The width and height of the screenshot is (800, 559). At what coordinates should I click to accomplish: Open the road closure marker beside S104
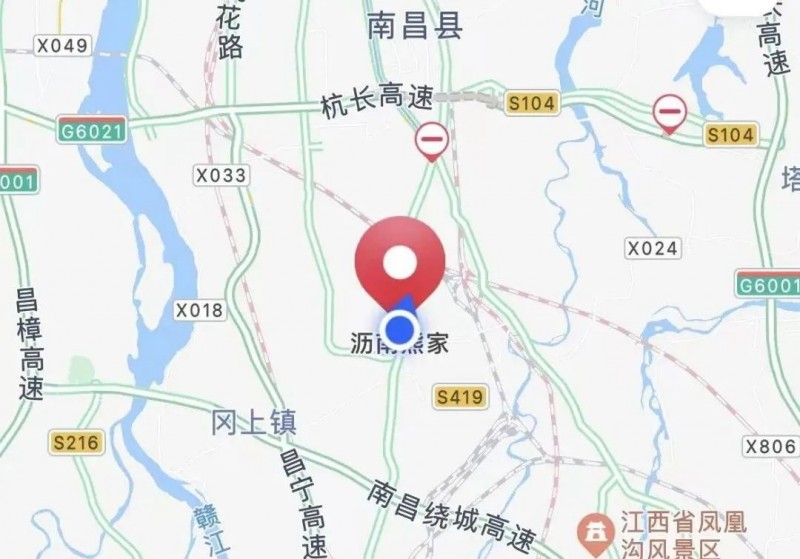tap(669, 112)
